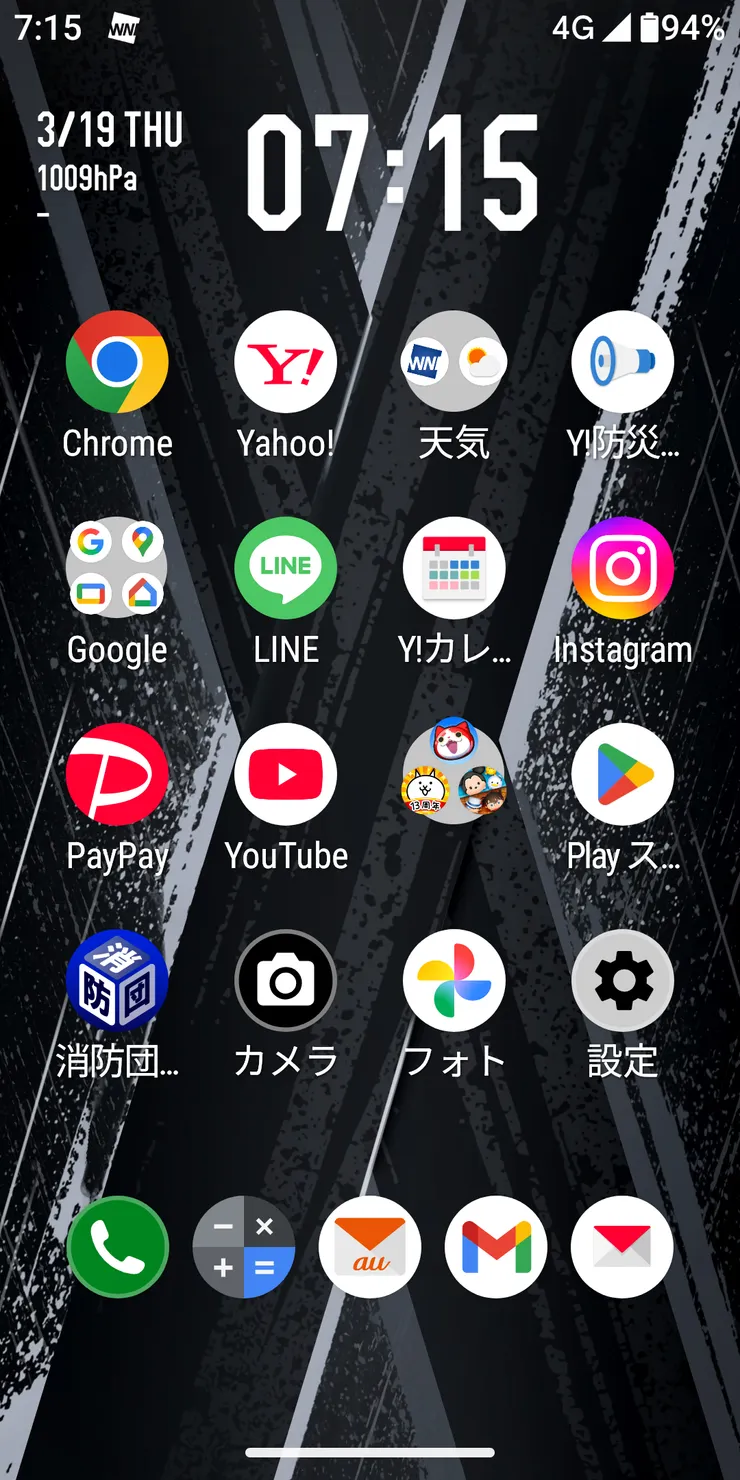Open the au mail app
This screenshot has height=1480, width=740.
370,1246
